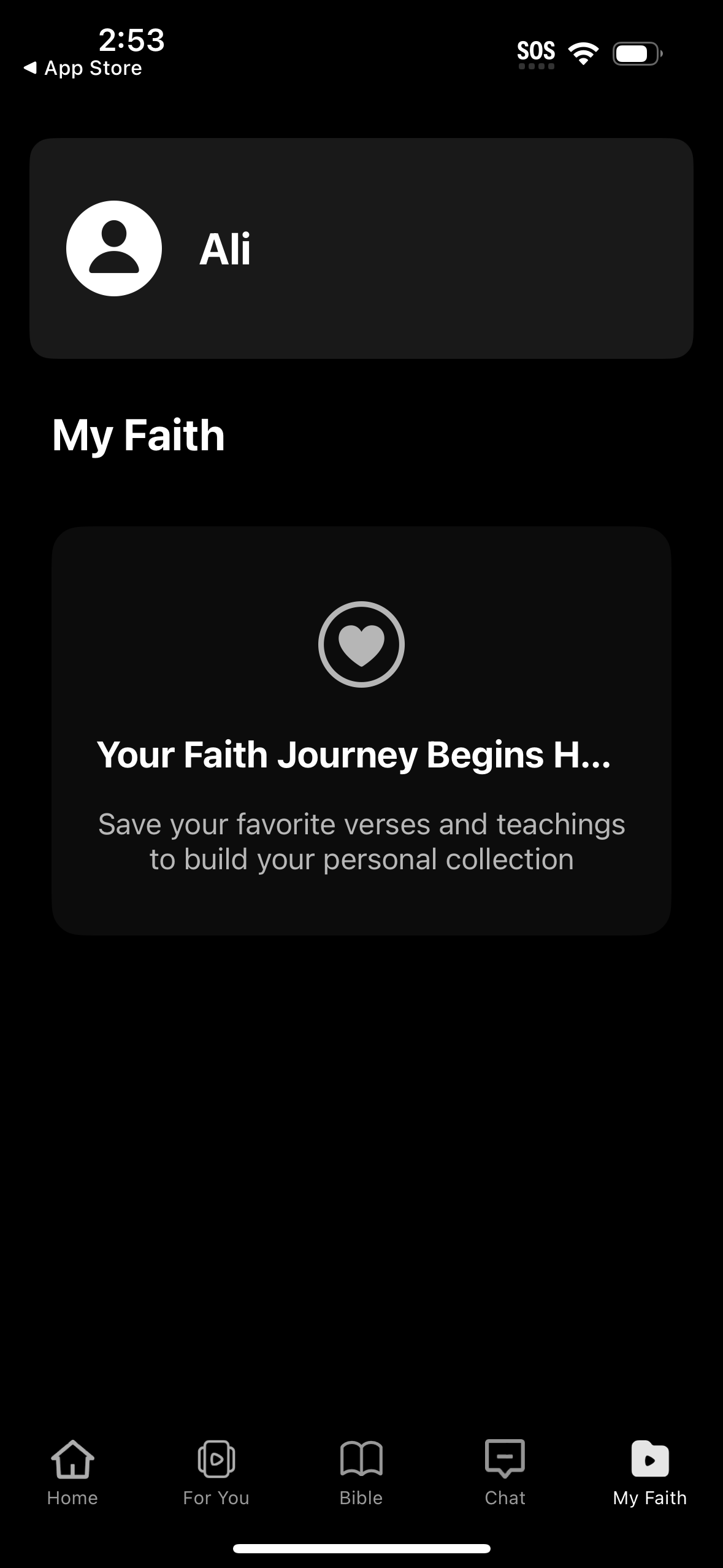Tap the My Faith heading
Viewport: 723px width, 1568px height.
[x=138, y=436]
